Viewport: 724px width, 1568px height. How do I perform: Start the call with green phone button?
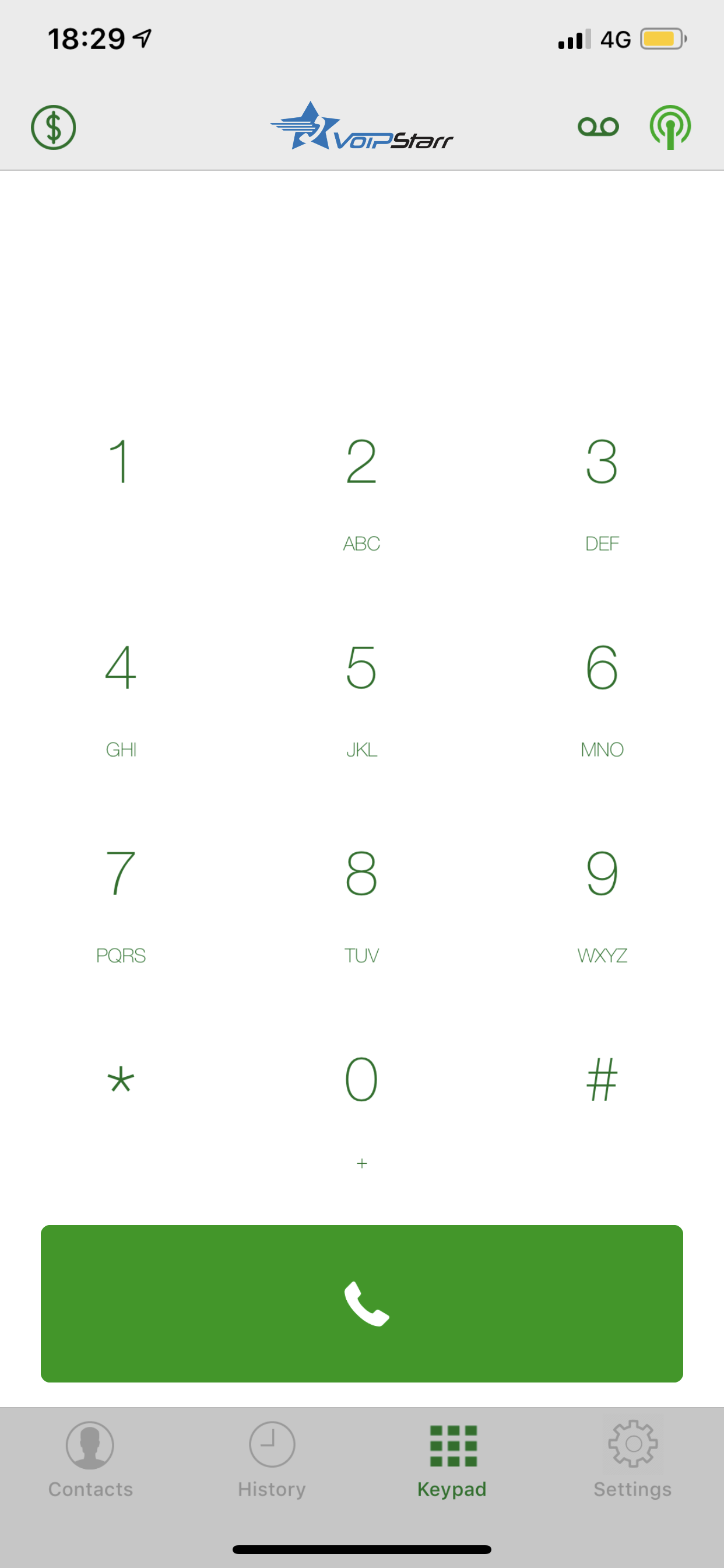(x=362, y=1303)
